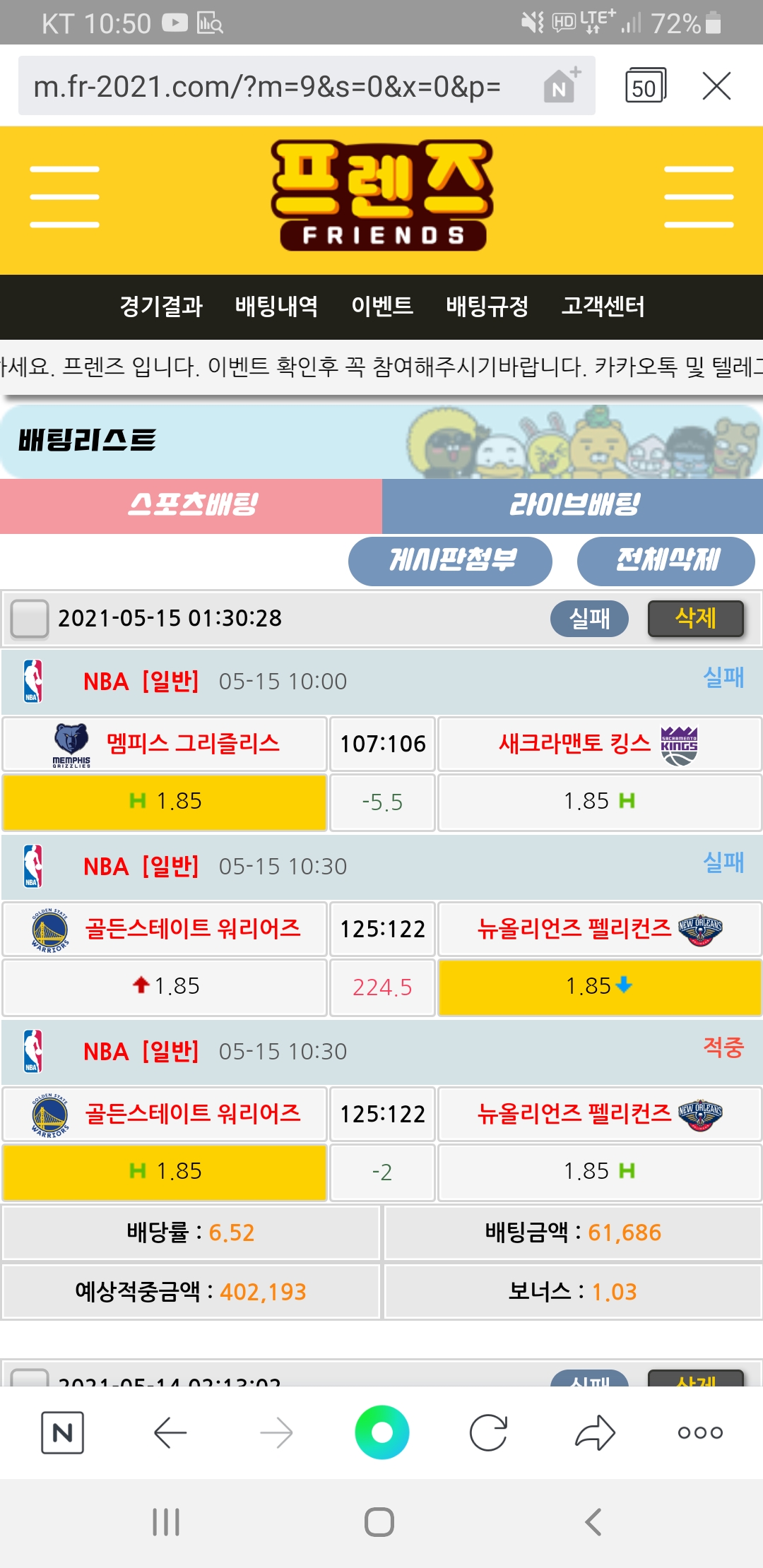
Task: Open 경기결과 page
Action: [161, 307]
